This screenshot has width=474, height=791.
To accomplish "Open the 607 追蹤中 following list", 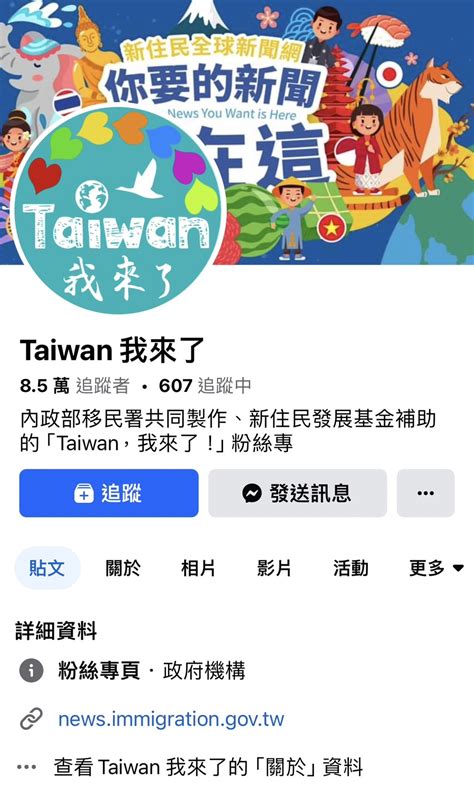I will pos(205,386).
